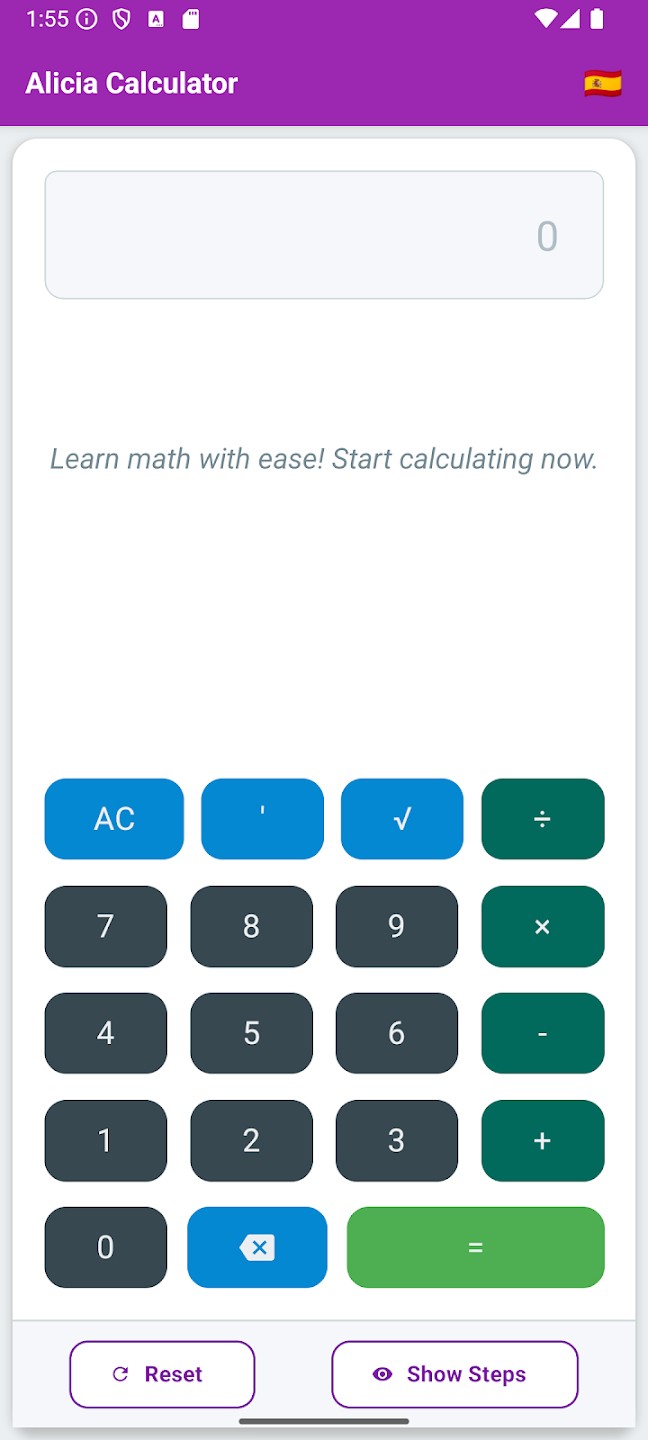Enter the digit 2
648x1440 pixels.
point(251,1140)
